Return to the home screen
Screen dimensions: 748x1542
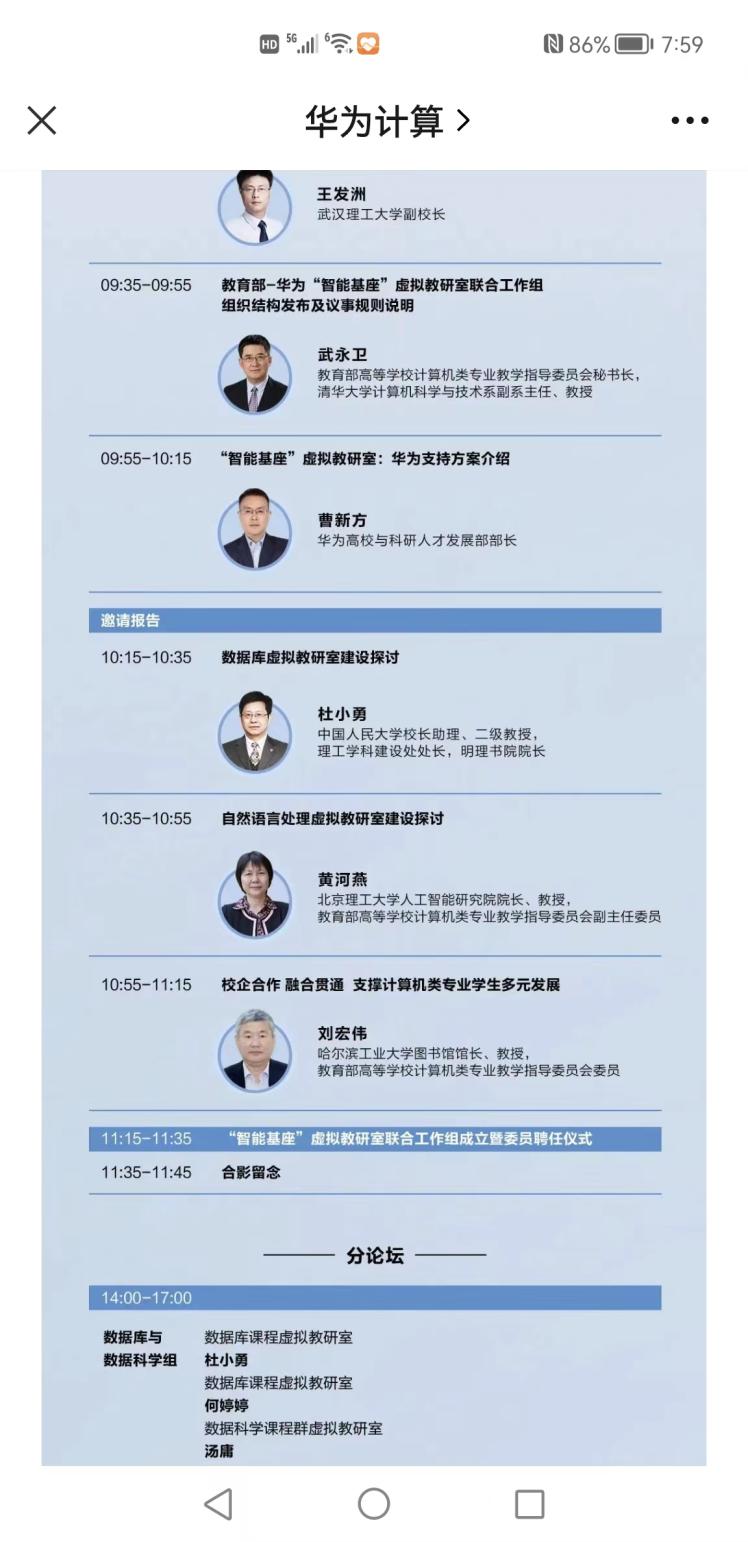pyautogui.click(x=374, y=1503)
